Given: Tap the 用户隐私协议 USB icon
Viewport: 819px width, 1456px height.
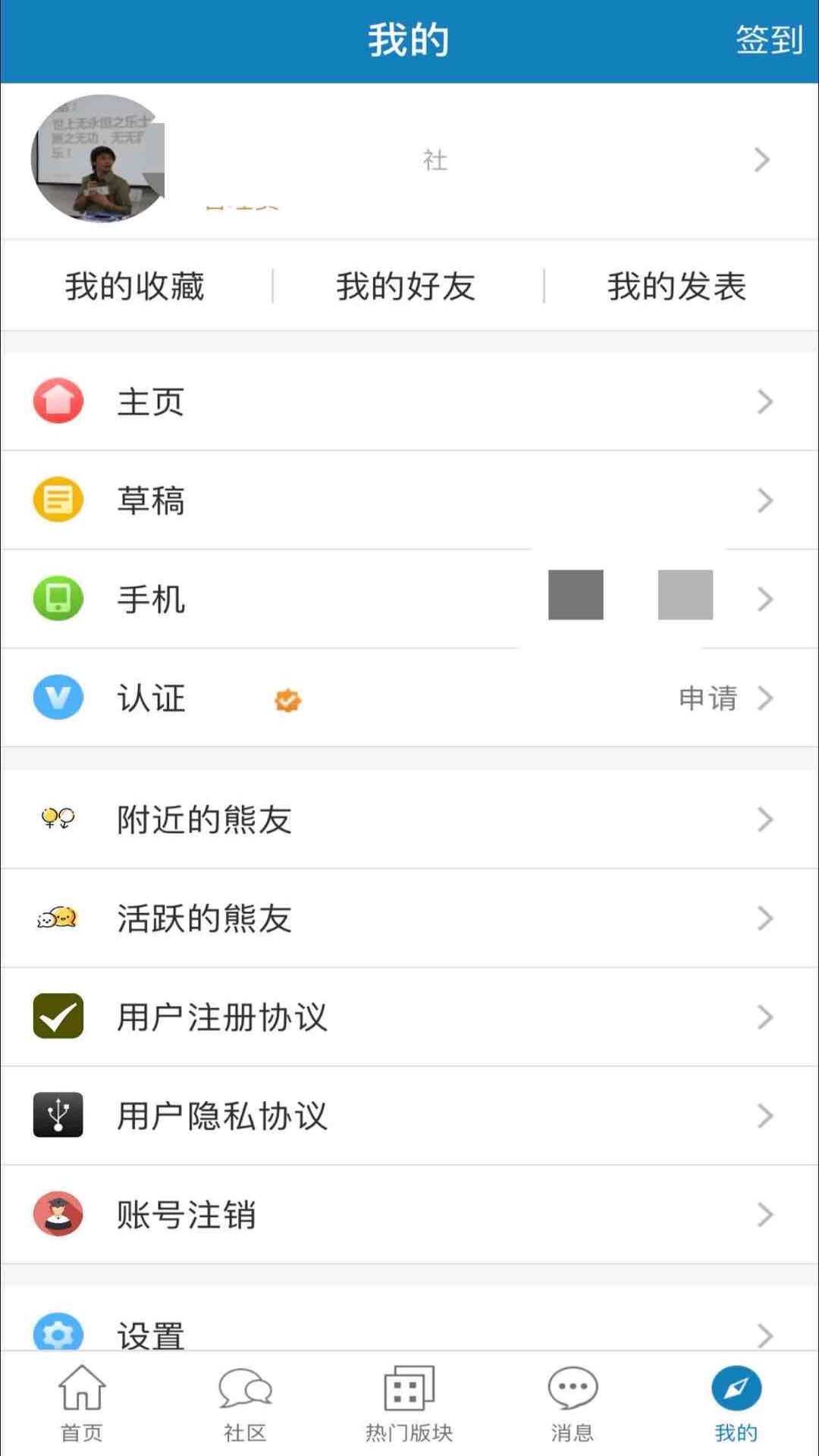Looking at the screenshot, I should [57, 1116].
